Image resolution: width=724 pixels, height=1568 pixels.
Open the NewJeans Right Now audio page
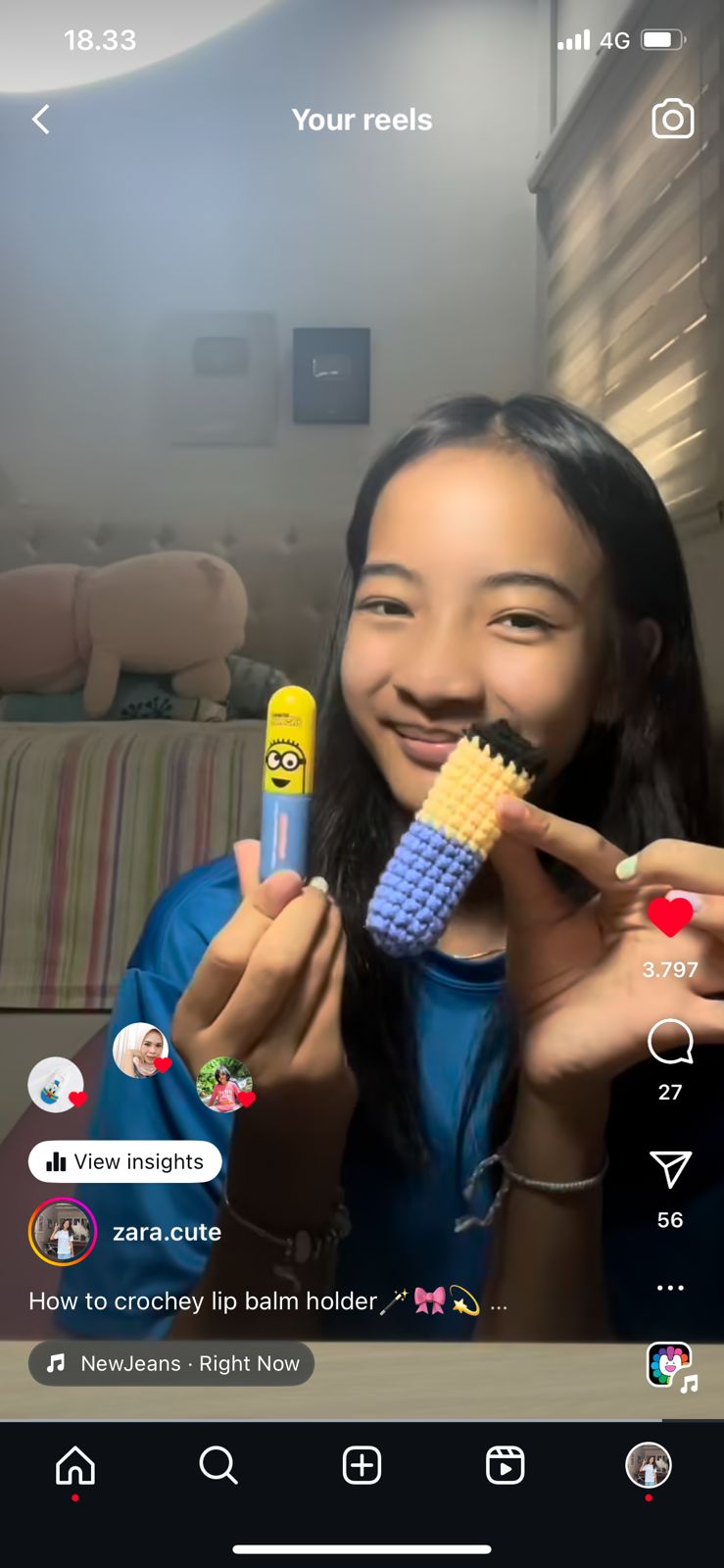pyautogui.click(x=172, y=1363)
